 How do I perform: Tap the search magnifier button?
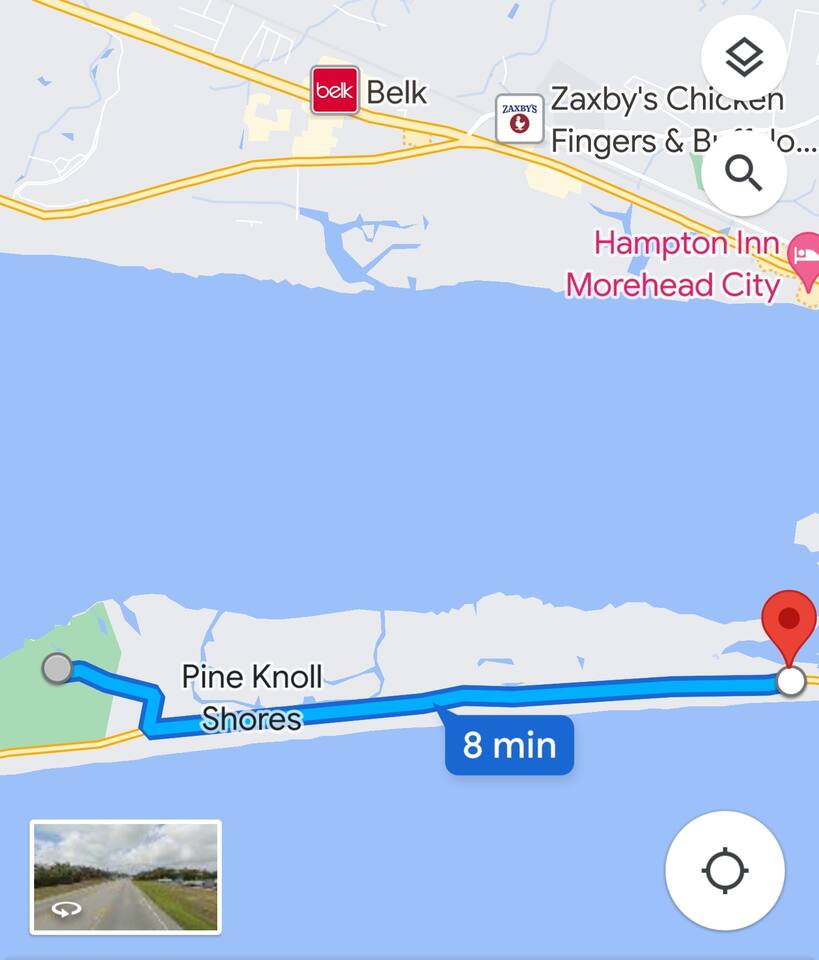coord(744,173)
